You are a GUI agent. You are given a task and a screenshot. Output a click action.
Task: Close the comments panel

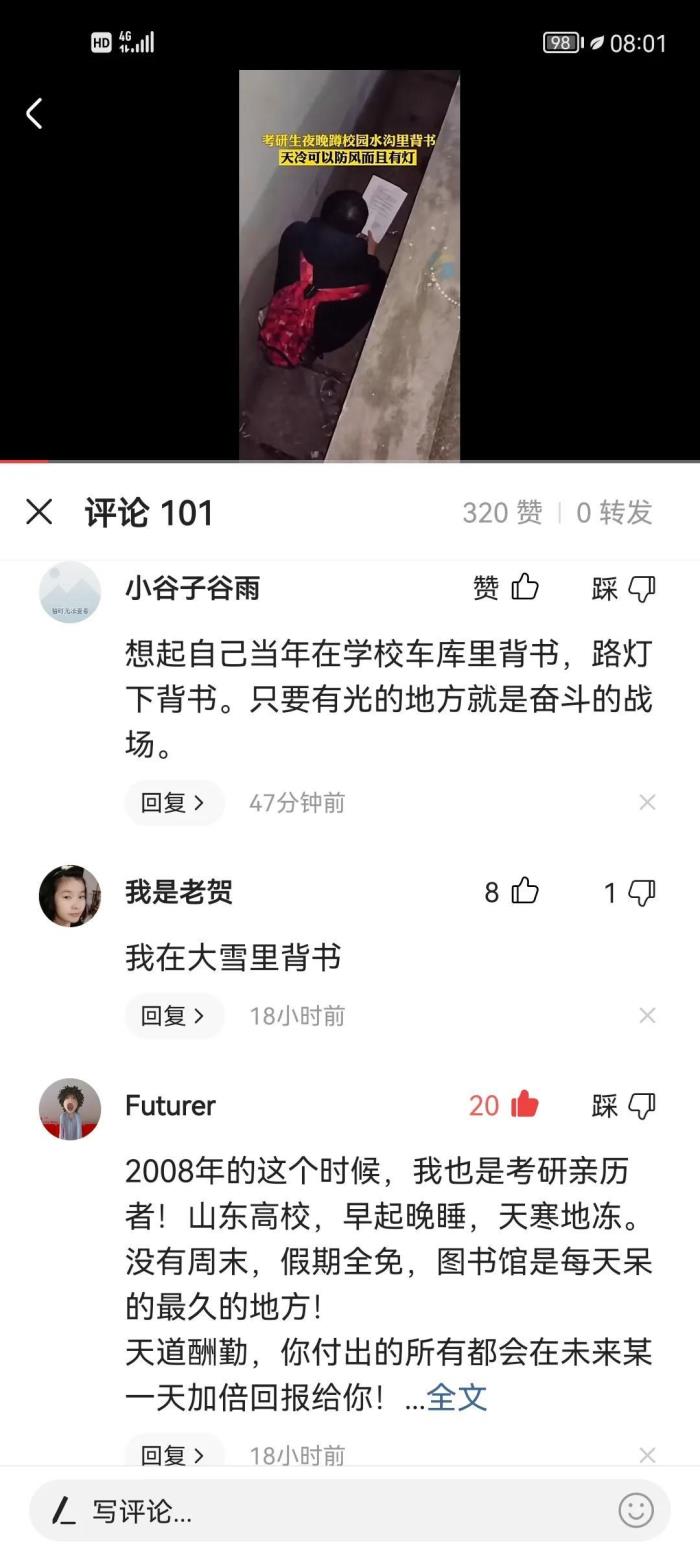(39, 512)
